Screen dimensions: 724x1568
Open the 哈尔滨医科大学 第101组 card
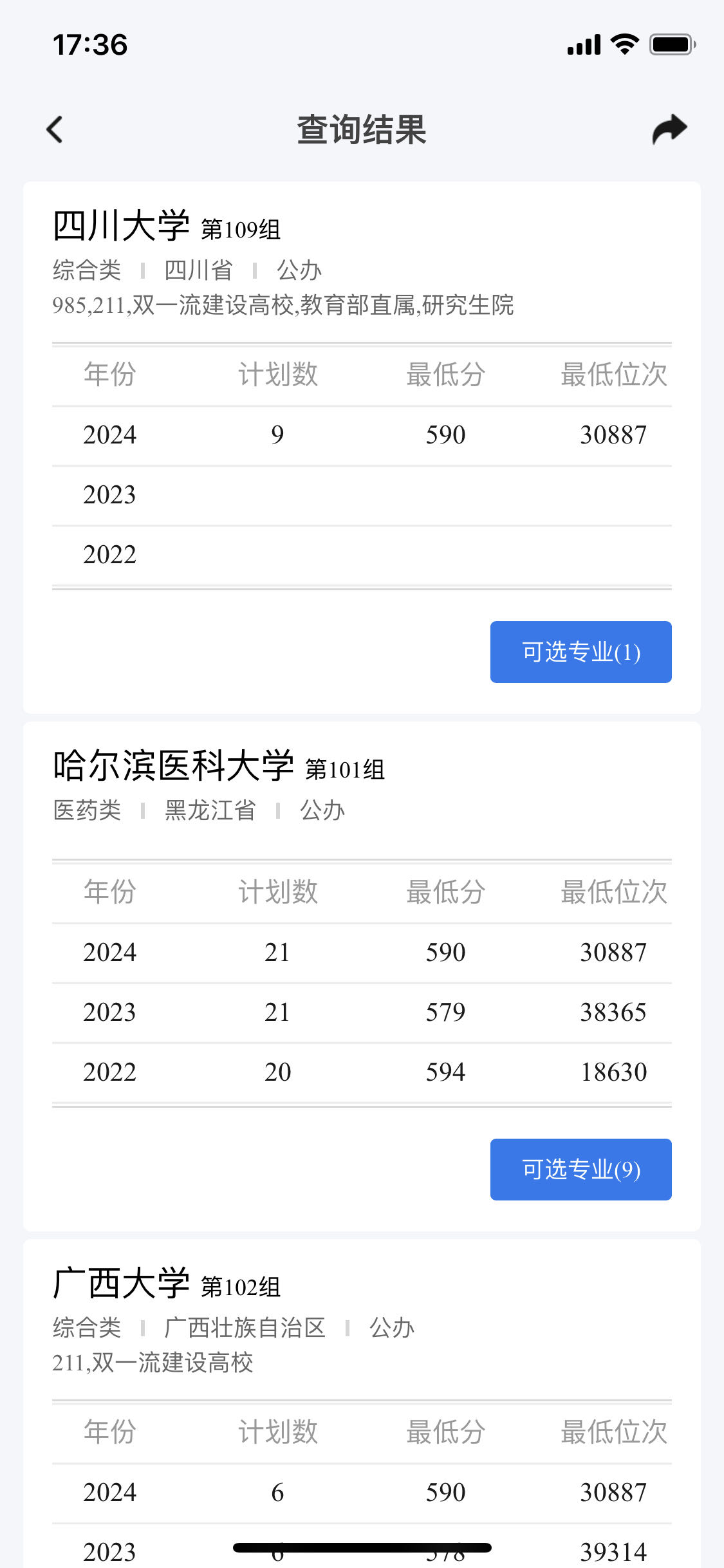[x=362, y=976]
